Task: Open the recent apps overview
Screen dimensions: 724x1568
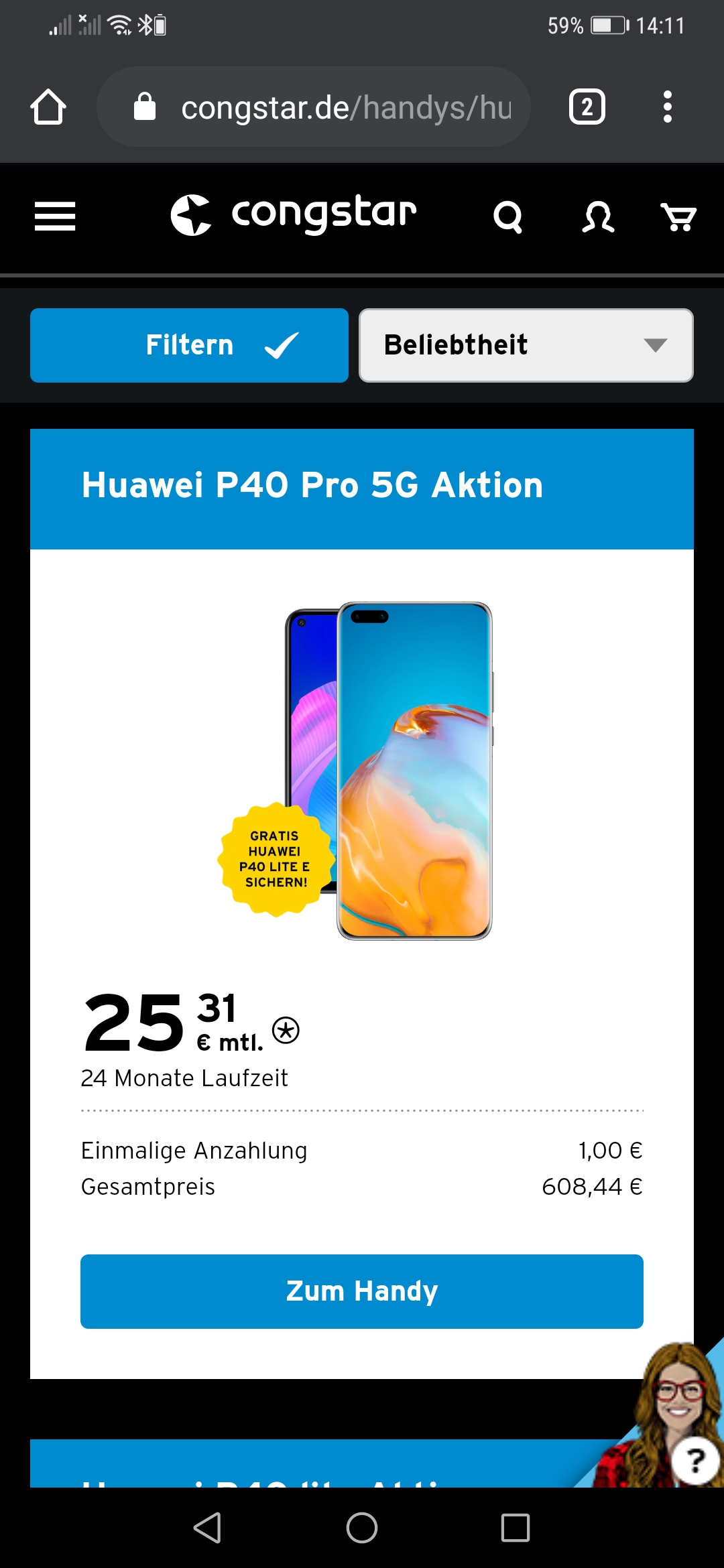Action: point(516,1528)
